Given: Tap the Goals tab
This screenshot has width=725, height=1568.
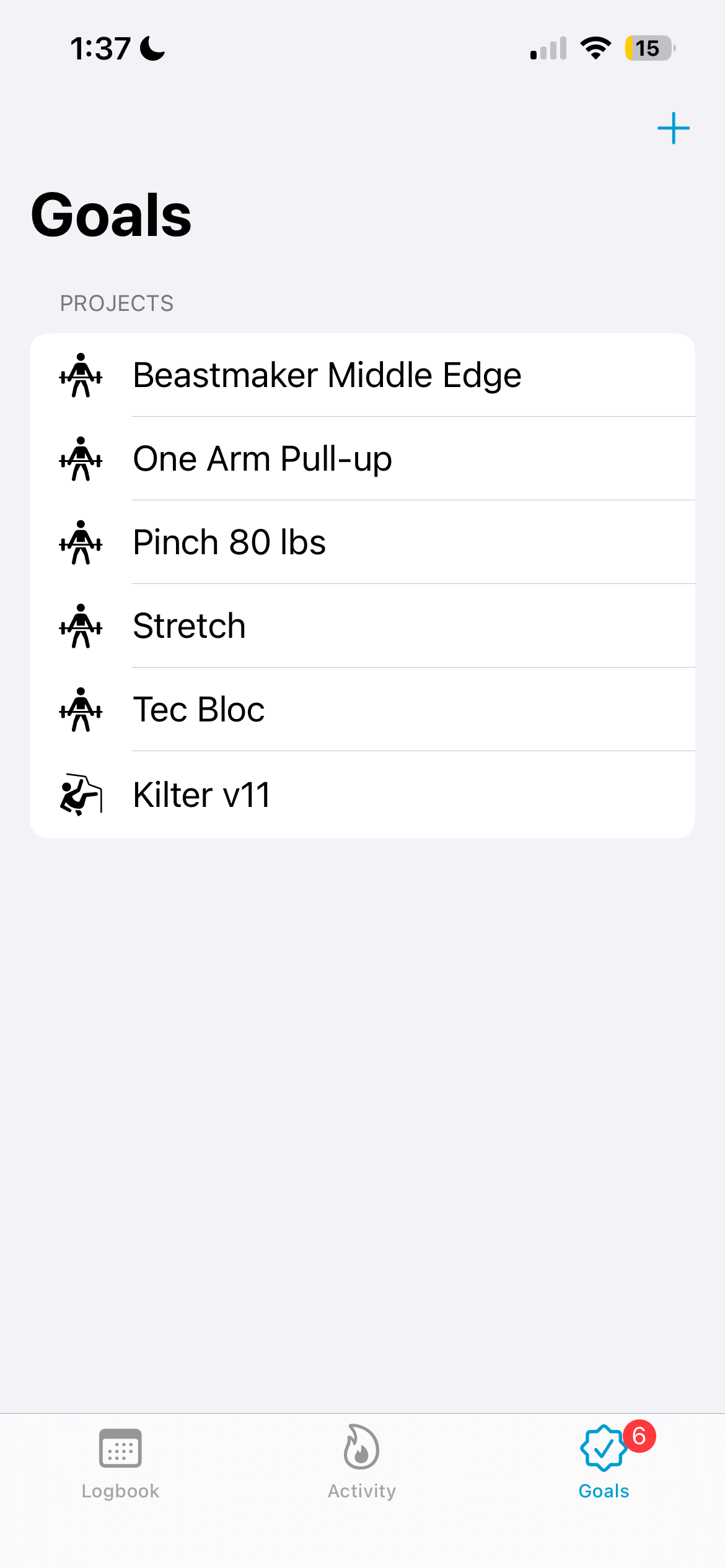Looking at the screenshot, I should click(604, 1463).
